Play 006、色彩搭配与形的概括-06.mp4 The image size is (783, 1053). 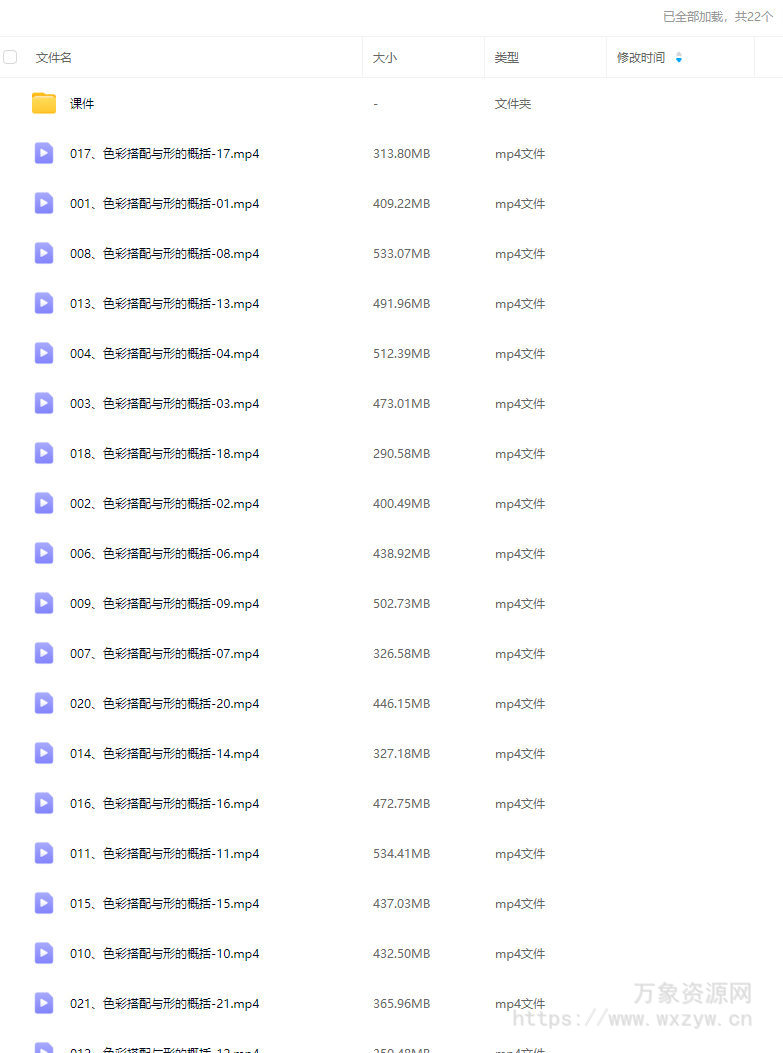[164, 554]
